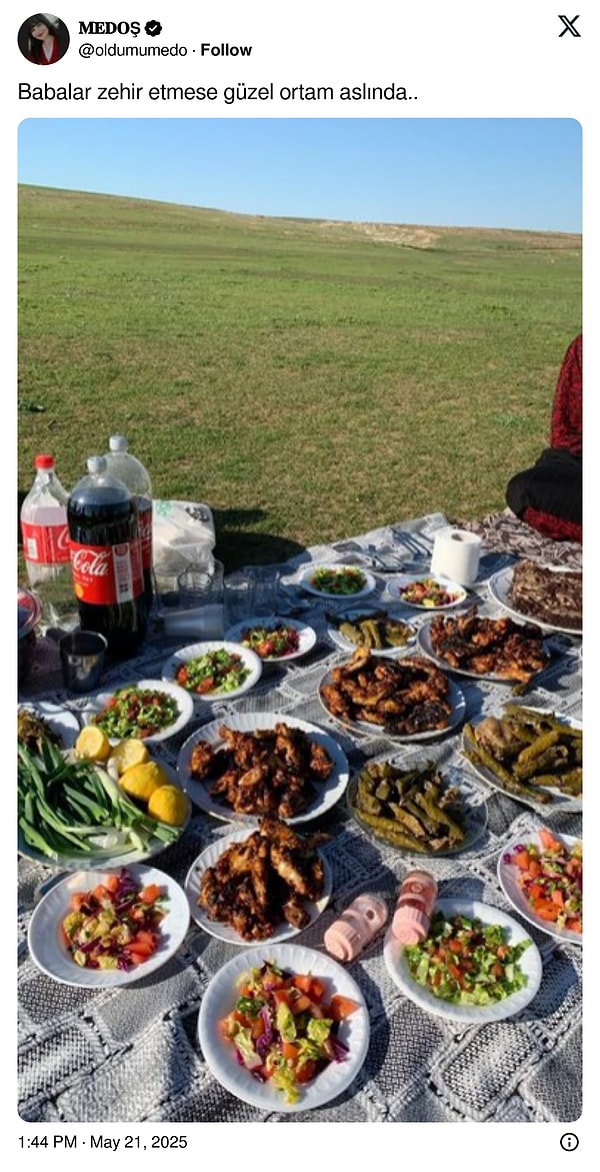Open the @oldumumedo handle link
The height and width of the screenshot is (1172, 600).
coord(133,50)
